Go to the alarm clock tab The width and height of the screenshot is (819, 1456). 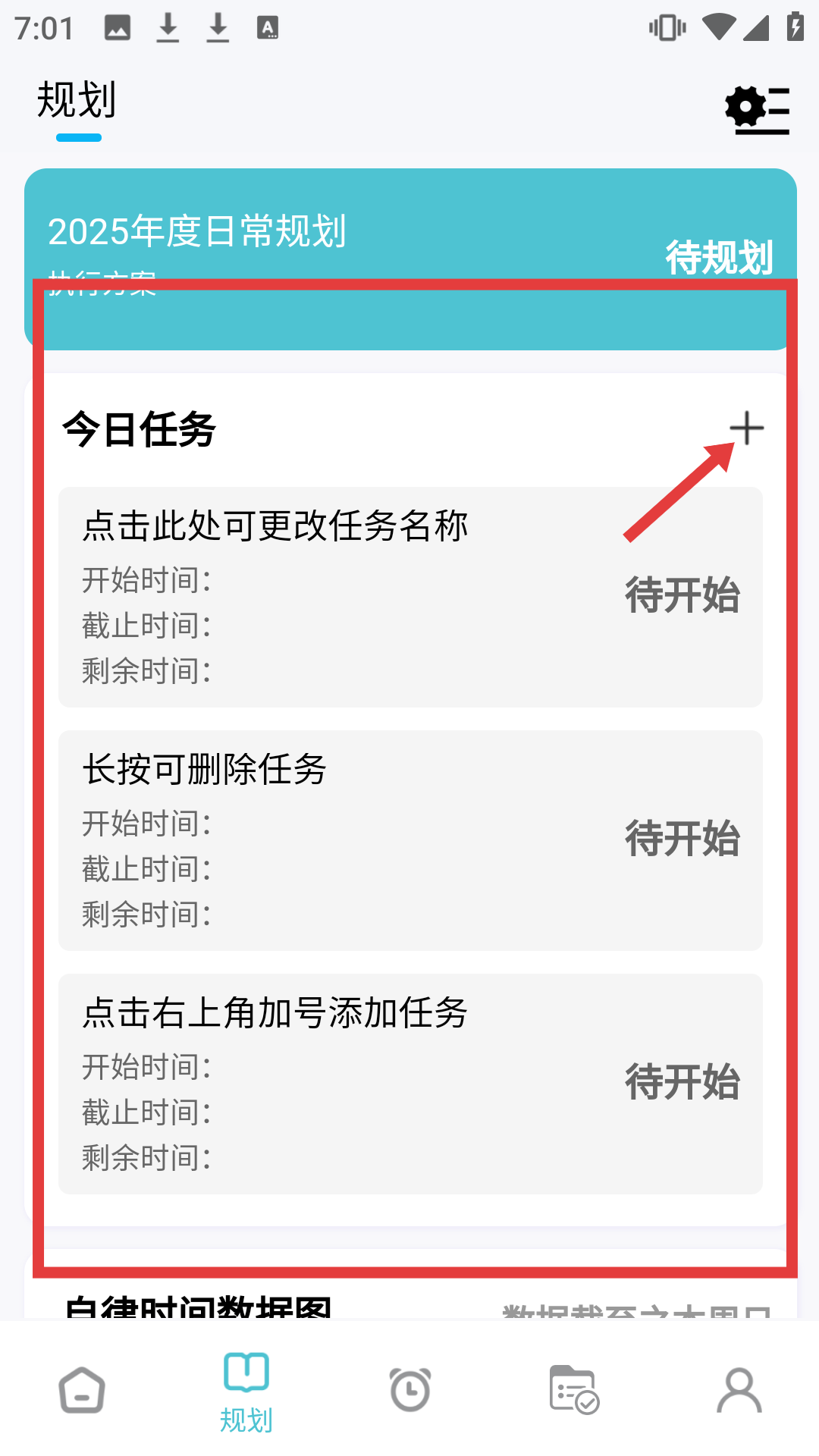pyautogui.click(x=409, y=1390)
